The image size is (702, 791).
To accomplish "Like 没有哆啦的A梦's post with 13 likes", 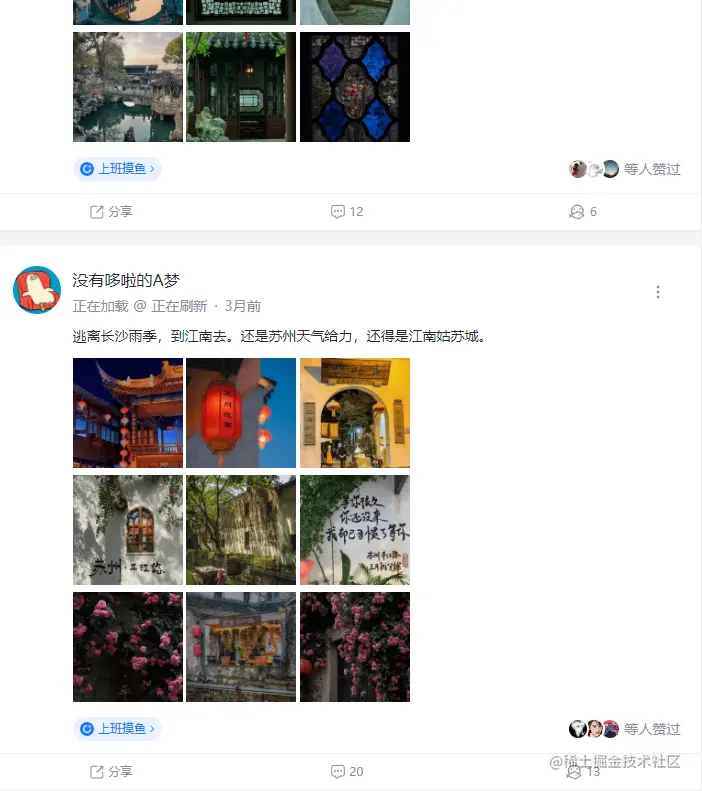I will click(x=584, y=772).
